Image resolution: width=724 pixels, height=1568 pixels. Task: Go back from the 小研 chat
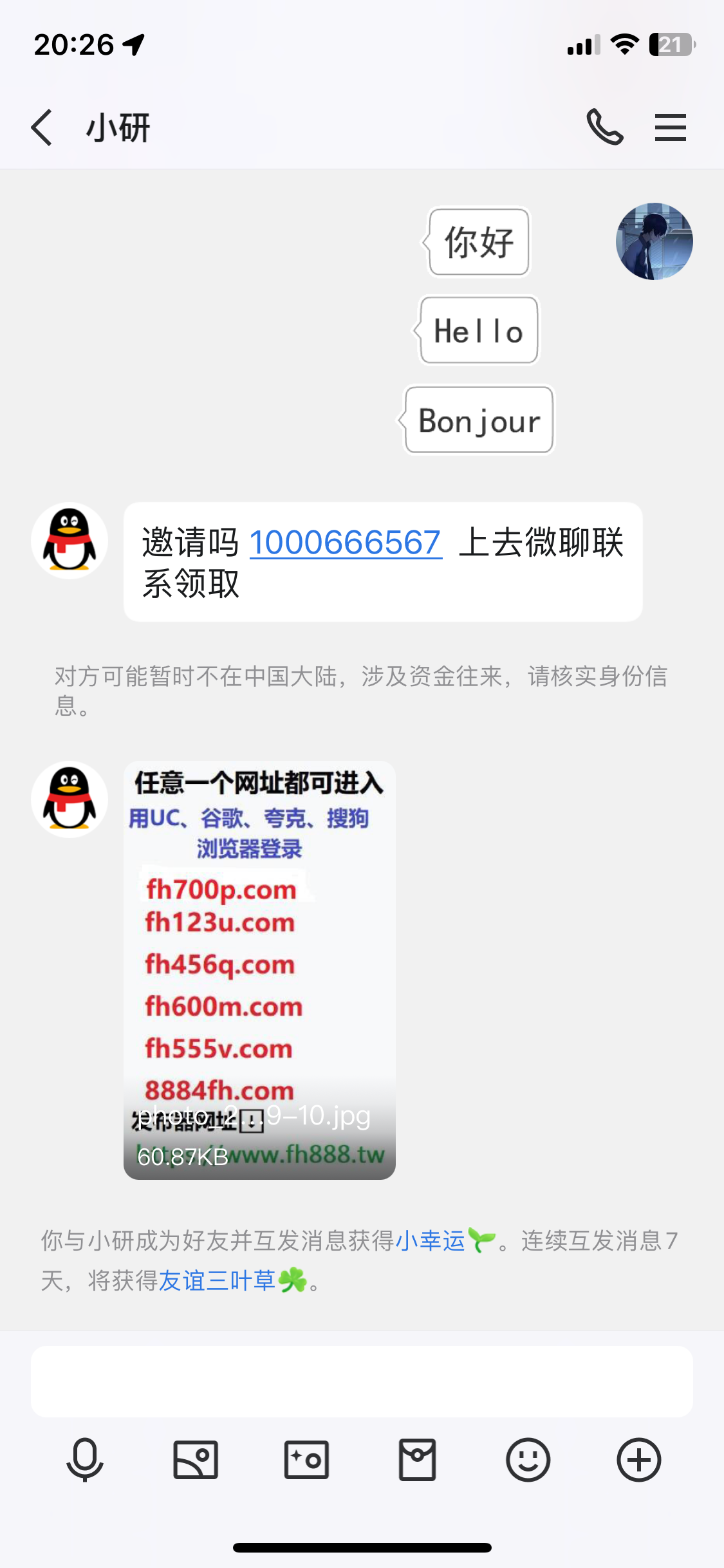(42, 127)
